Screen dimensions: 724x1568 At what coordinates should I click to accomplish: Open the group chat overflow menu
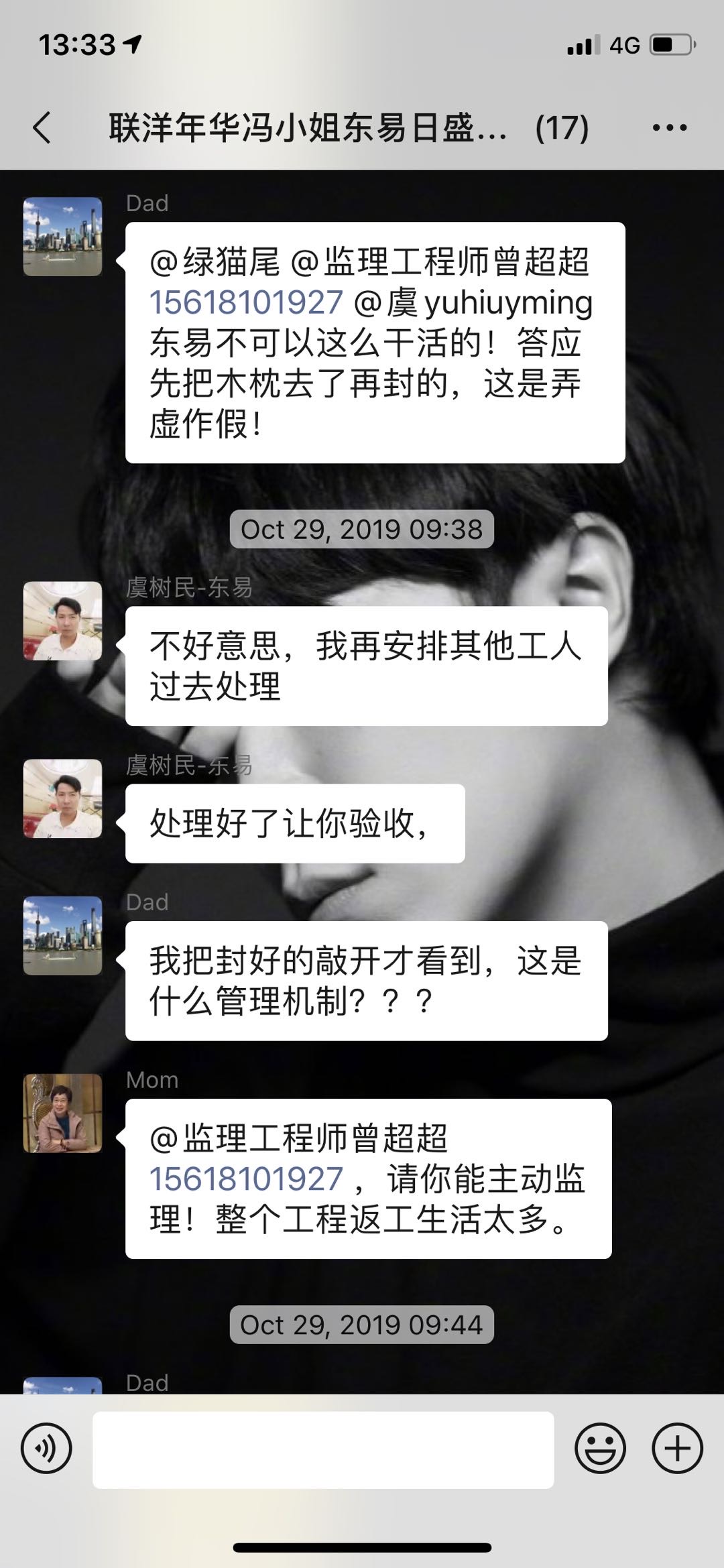point(670,127)
